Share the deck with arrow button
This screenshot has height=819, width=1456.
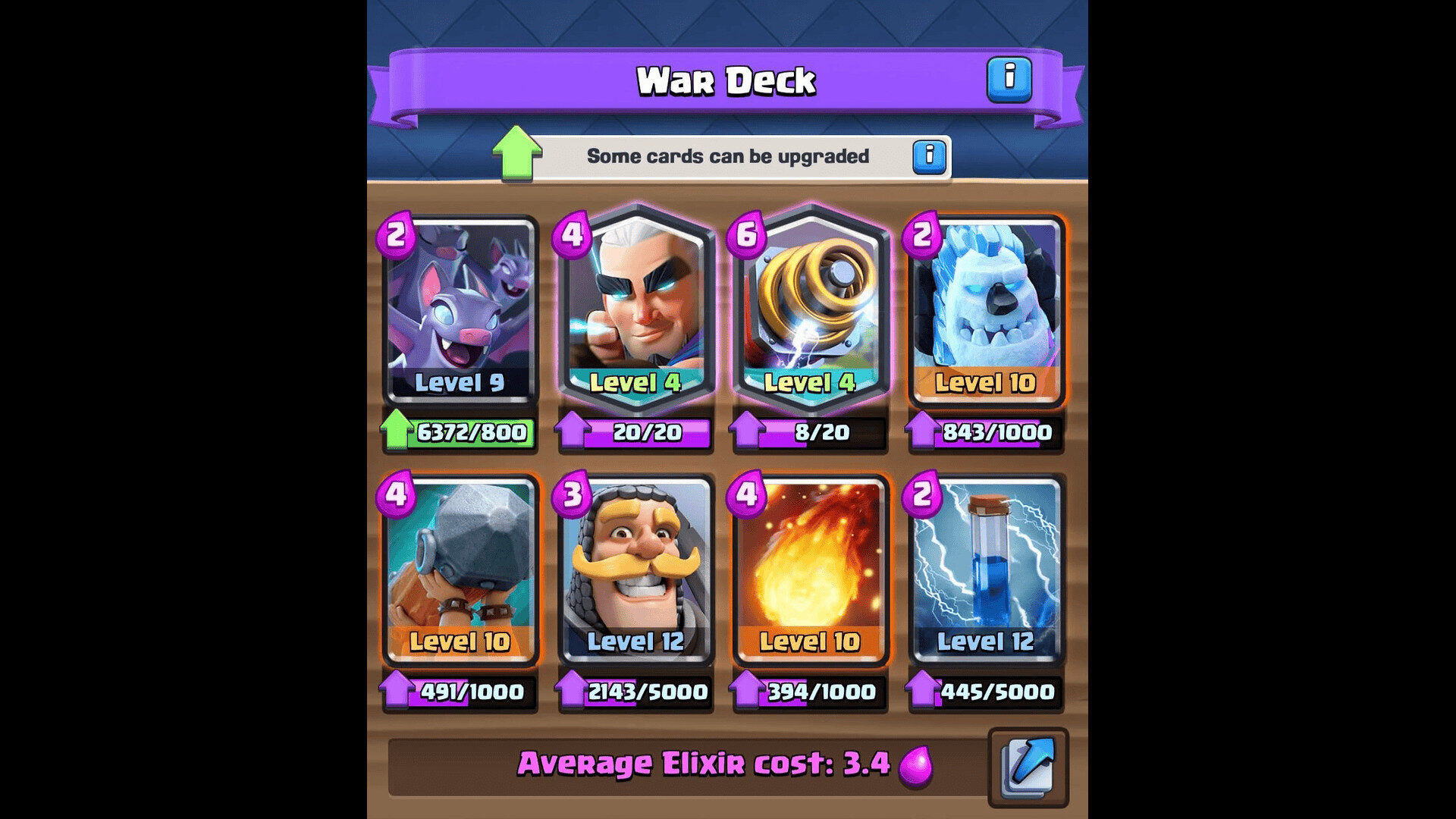pyautogui.click(x=1028, y=767)
